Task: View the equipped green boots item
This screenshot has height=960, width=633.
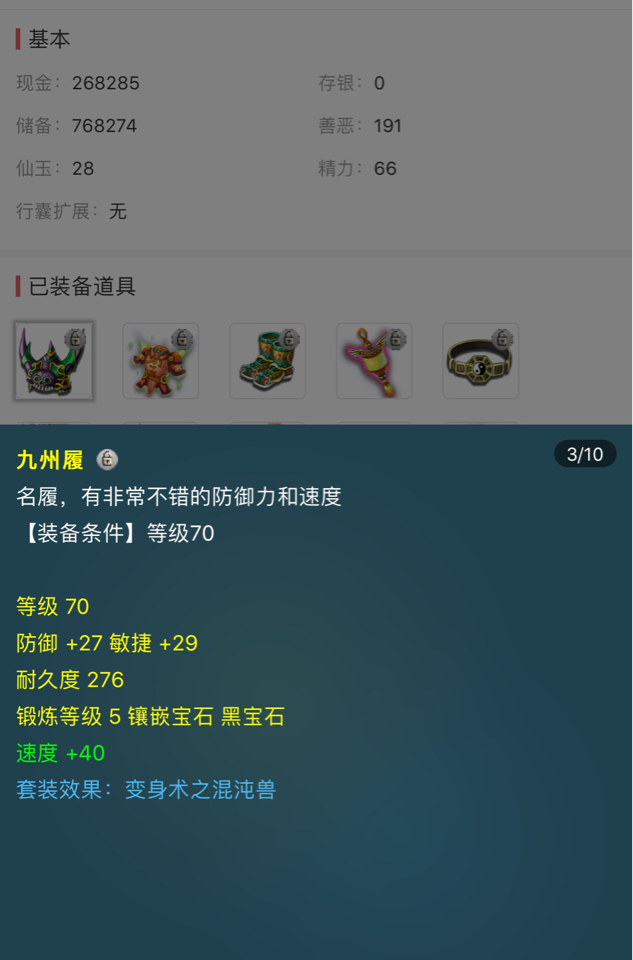Action: click(x=267, y=361)
